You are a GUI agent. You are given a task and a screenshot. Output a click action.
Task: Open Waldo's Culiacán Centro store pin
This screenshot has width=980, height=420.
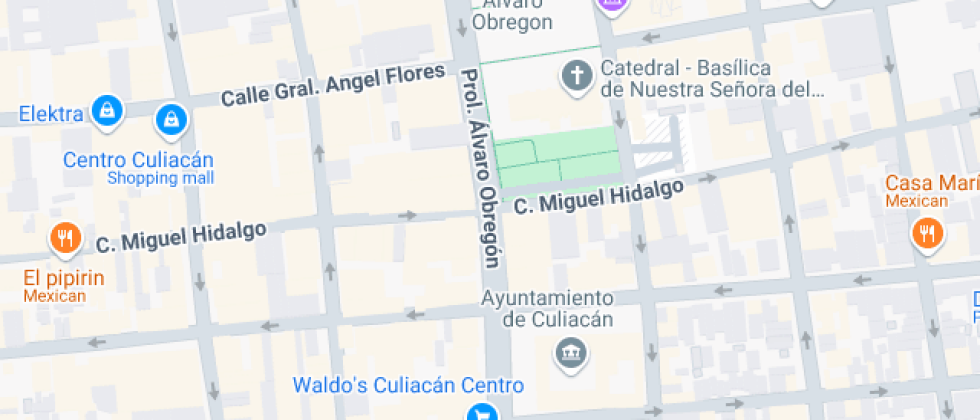pos(482,412)
